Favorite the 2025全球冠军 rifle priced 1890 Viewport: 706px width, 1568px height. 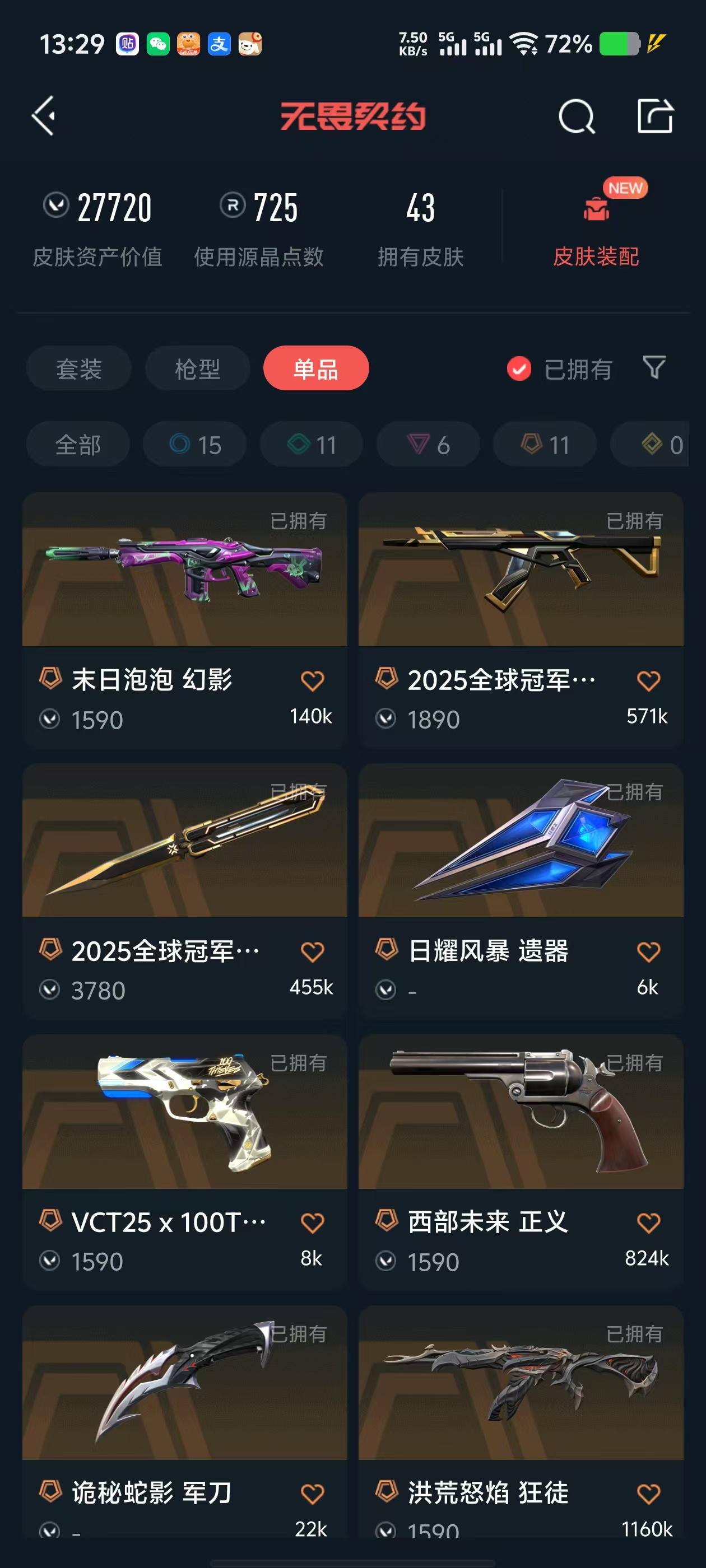[648, 680]
